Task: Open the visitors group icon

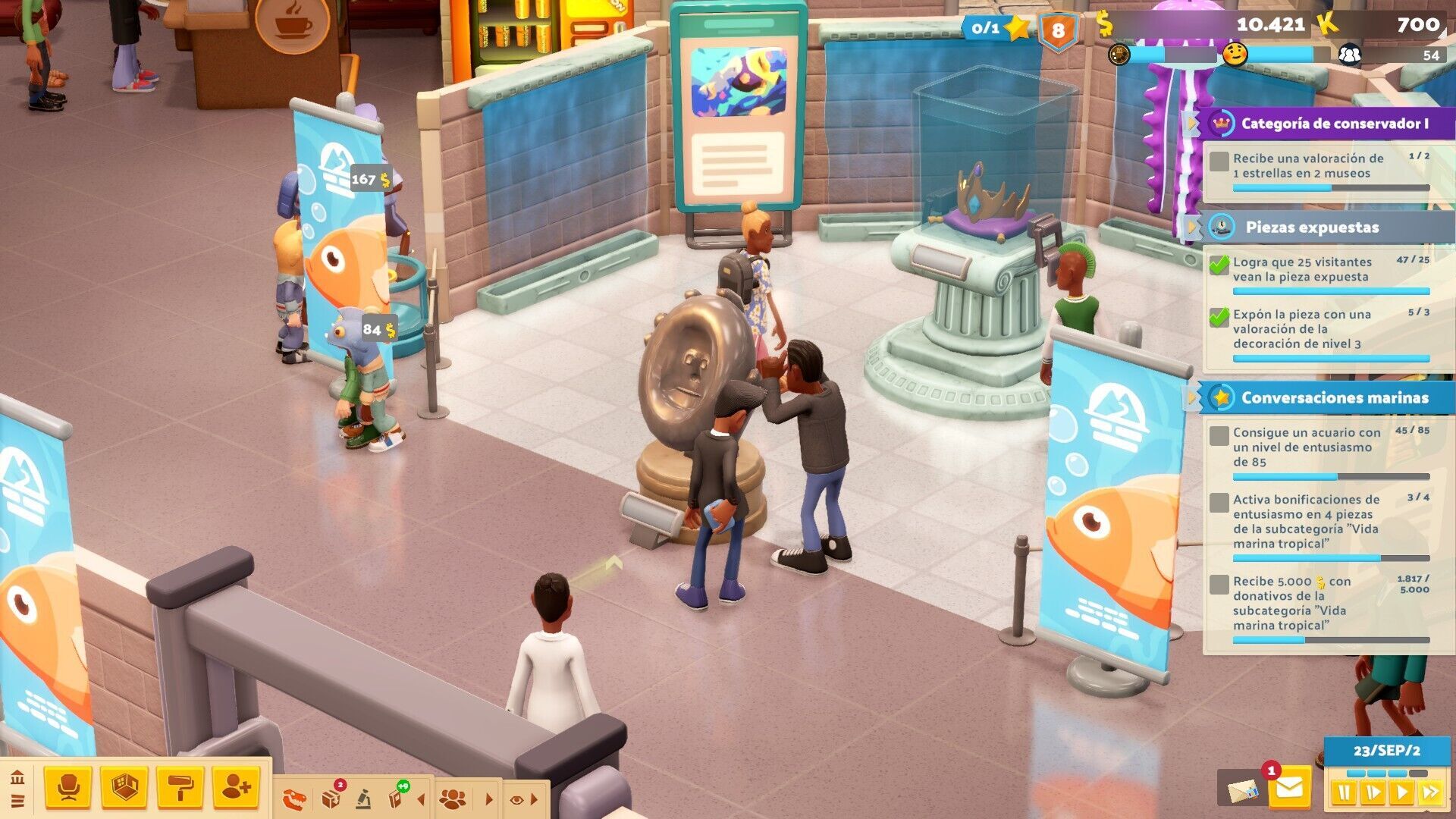Action: coord(453,799)
